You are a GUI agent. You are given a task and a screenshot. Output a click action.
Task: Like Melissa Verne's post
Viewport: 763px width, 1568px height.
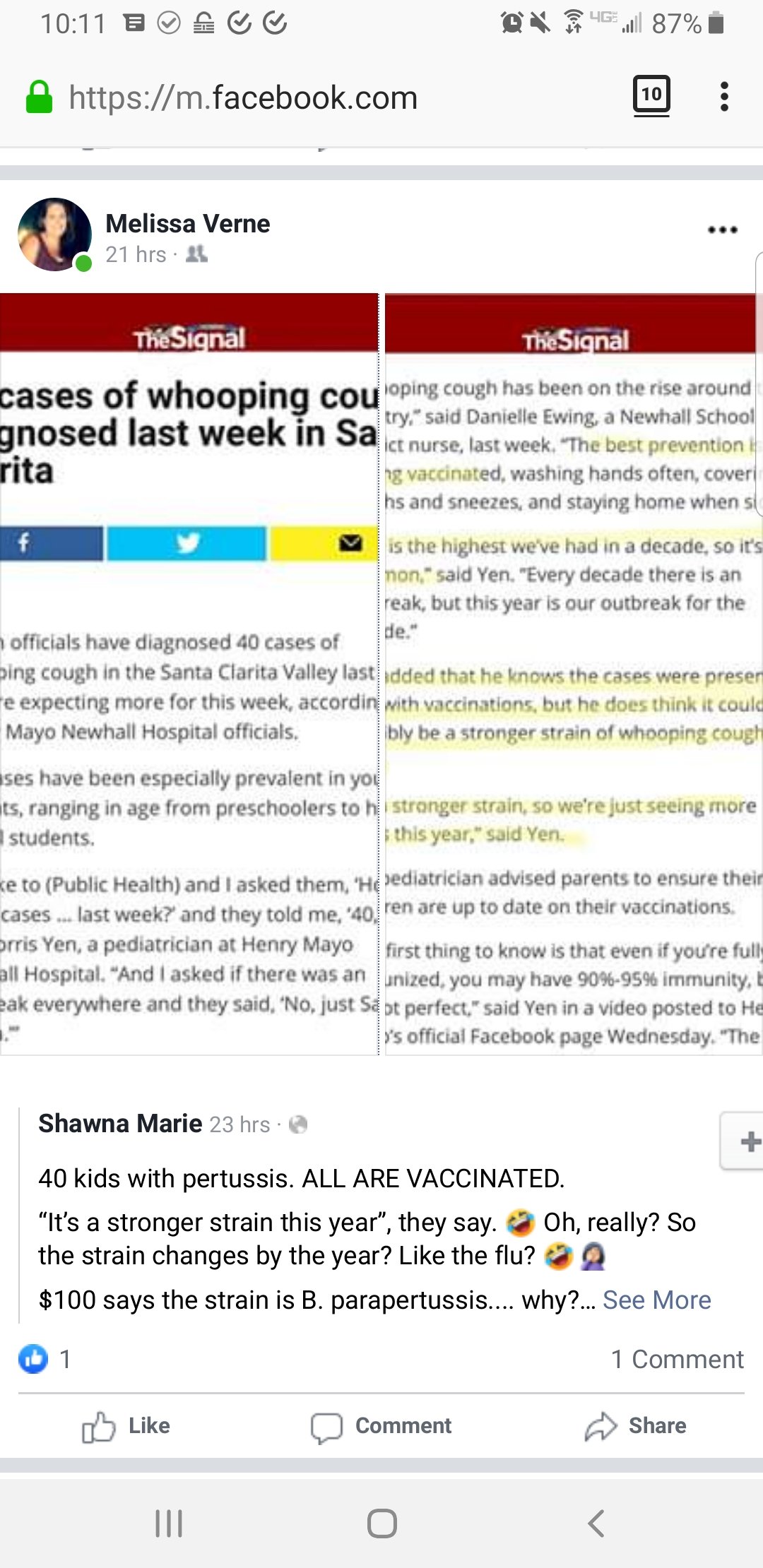[127, 1426]
